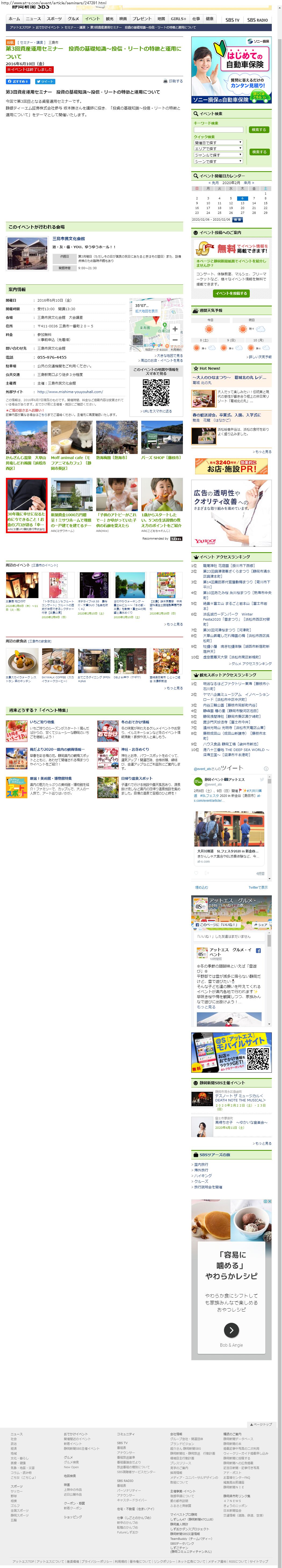
Task: Search events by keyword with 検索する
Action: 259,130
